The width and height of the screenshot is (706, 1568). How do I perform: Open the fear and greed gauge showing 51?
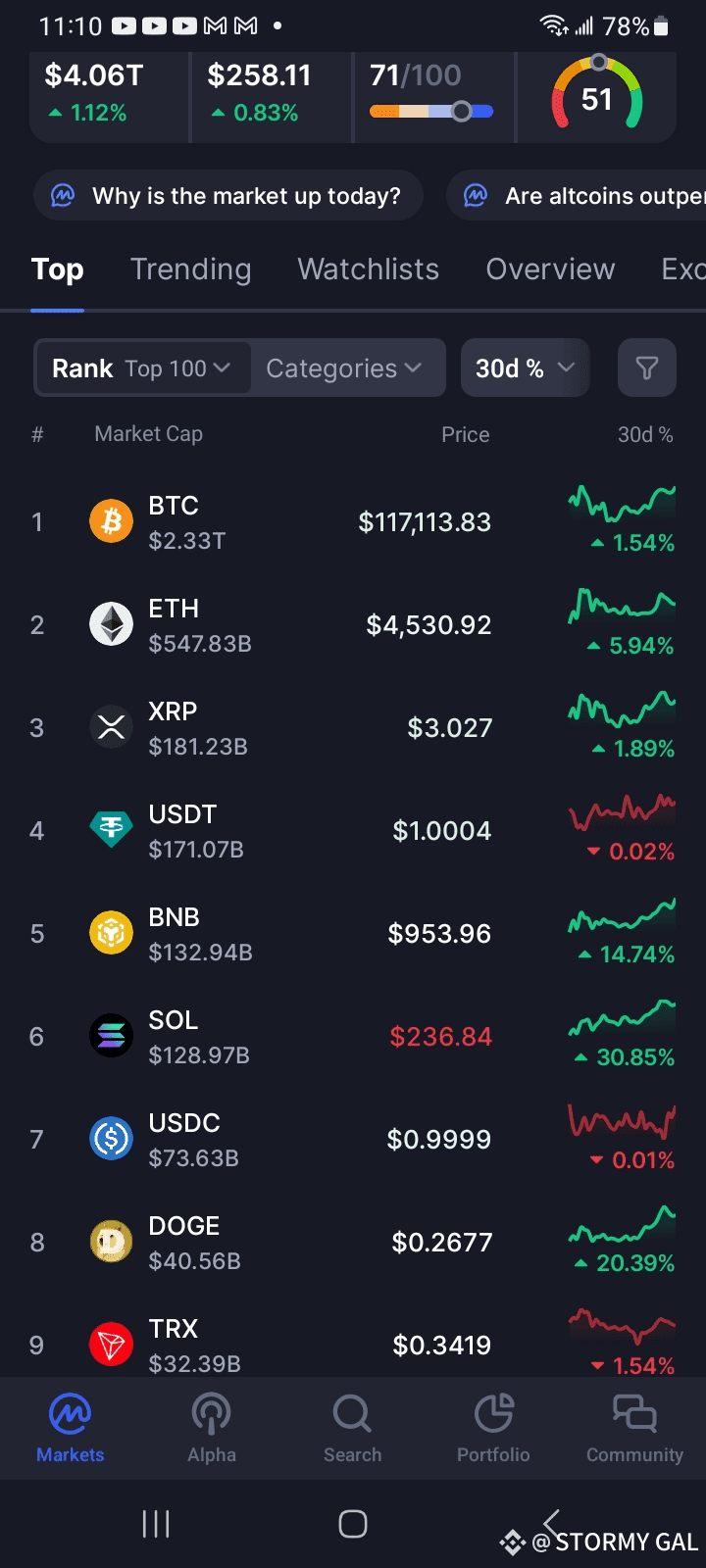coord(597,95)
